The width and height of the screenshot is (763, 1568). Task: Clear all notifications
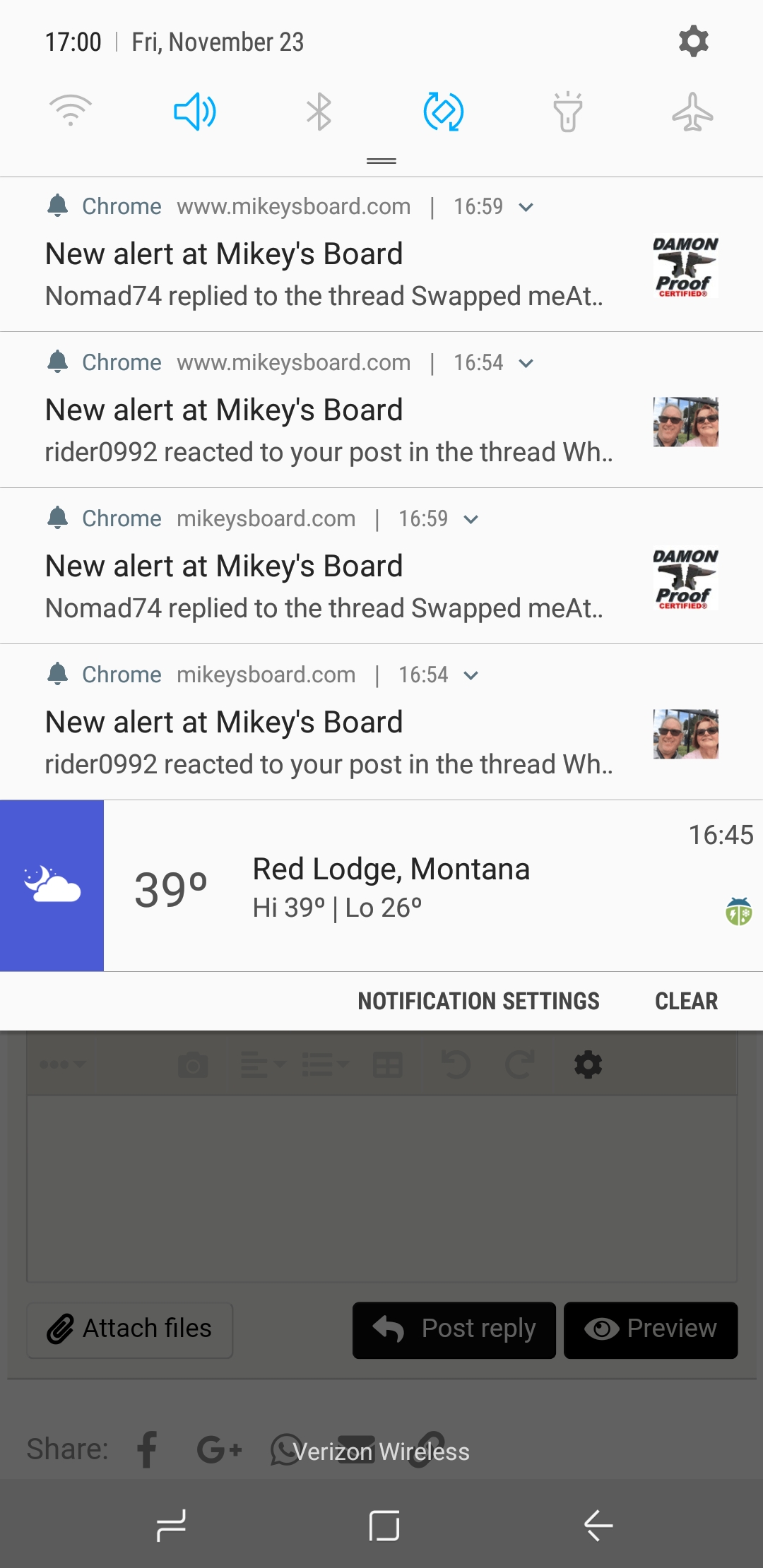(686, 1001)
